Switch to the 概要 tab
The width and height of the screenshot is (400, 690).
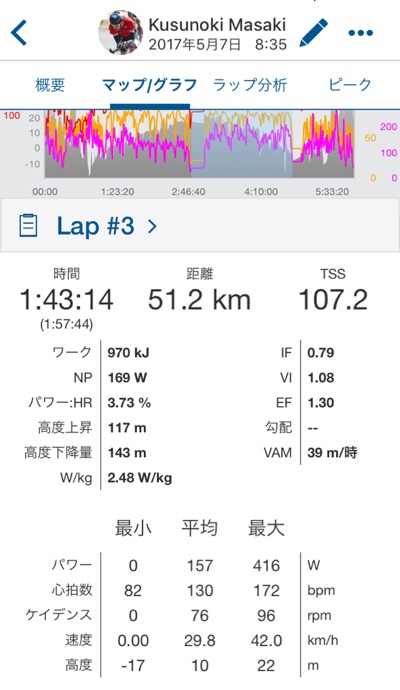pos(50,84)
